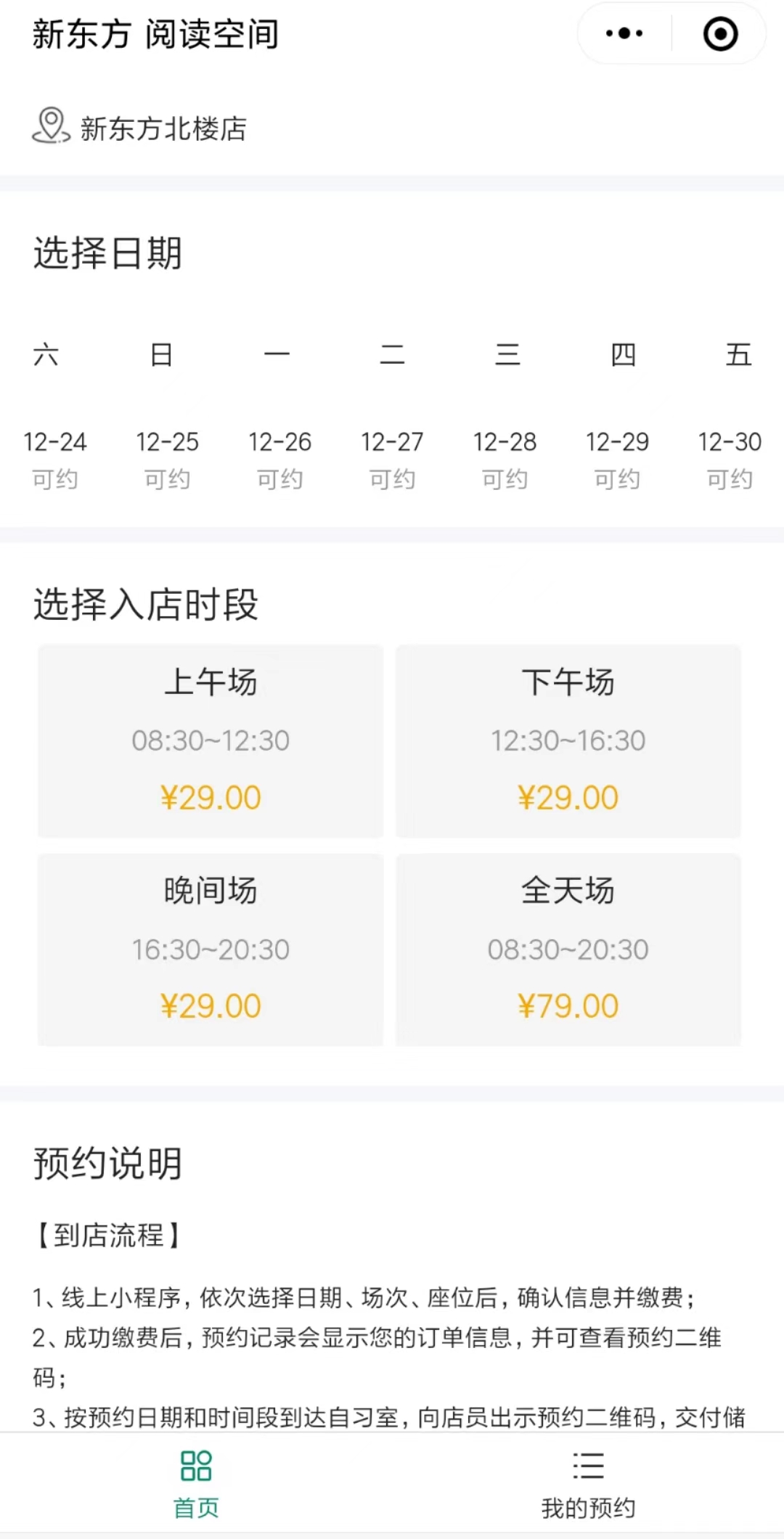Tap the 可约 label under 12-25
This screenshot has height=1539, width=784.
pos(166,478)
